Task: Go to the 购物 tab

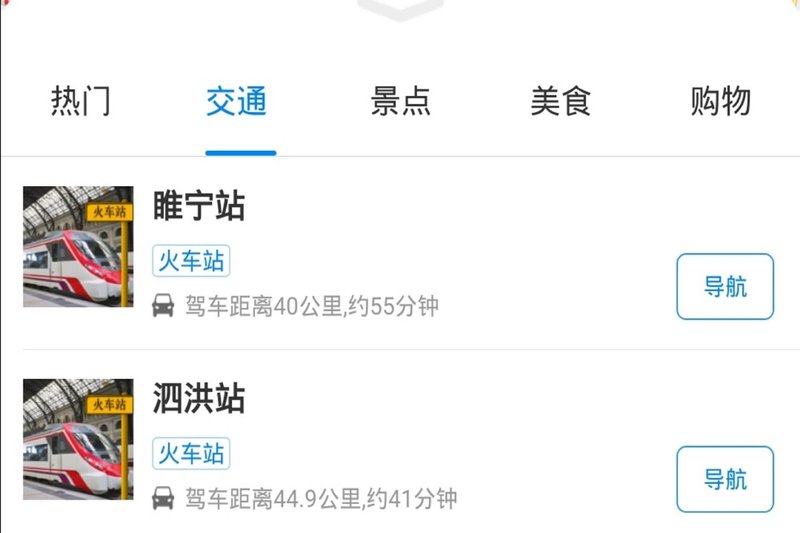Action: click(720, 102)
